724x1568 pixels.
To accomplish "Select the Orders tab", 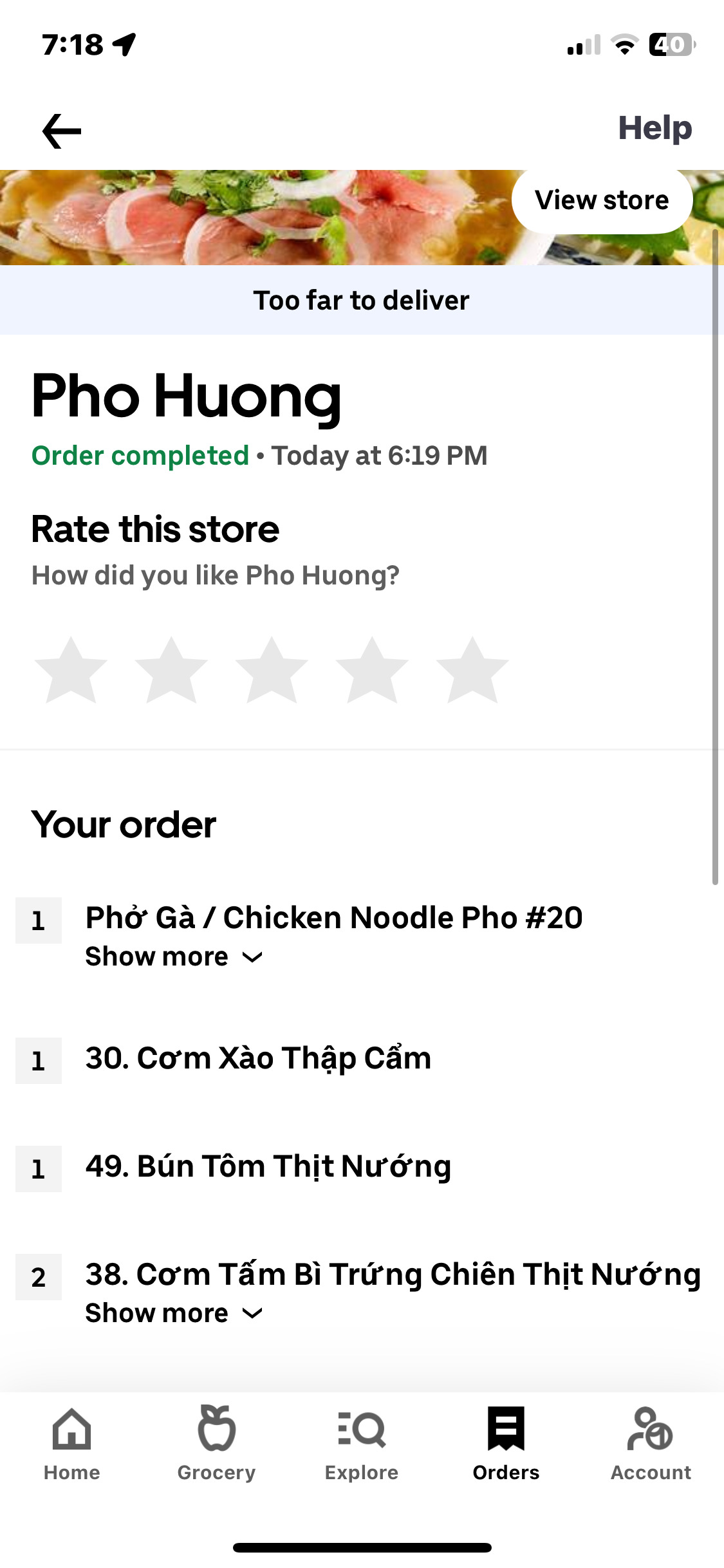I will (506, 1444).
